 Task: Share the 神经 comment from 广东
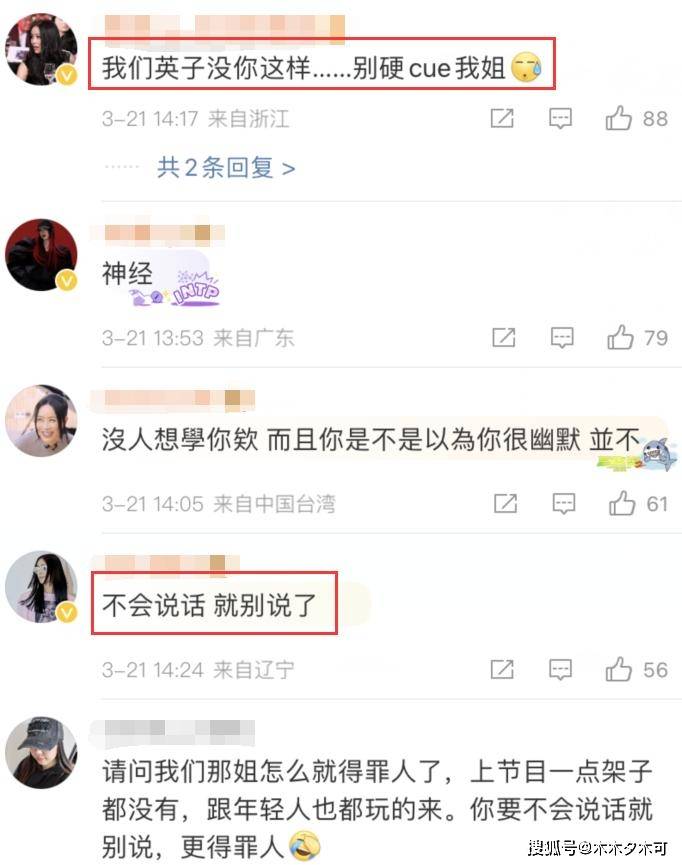coord(503,337)
